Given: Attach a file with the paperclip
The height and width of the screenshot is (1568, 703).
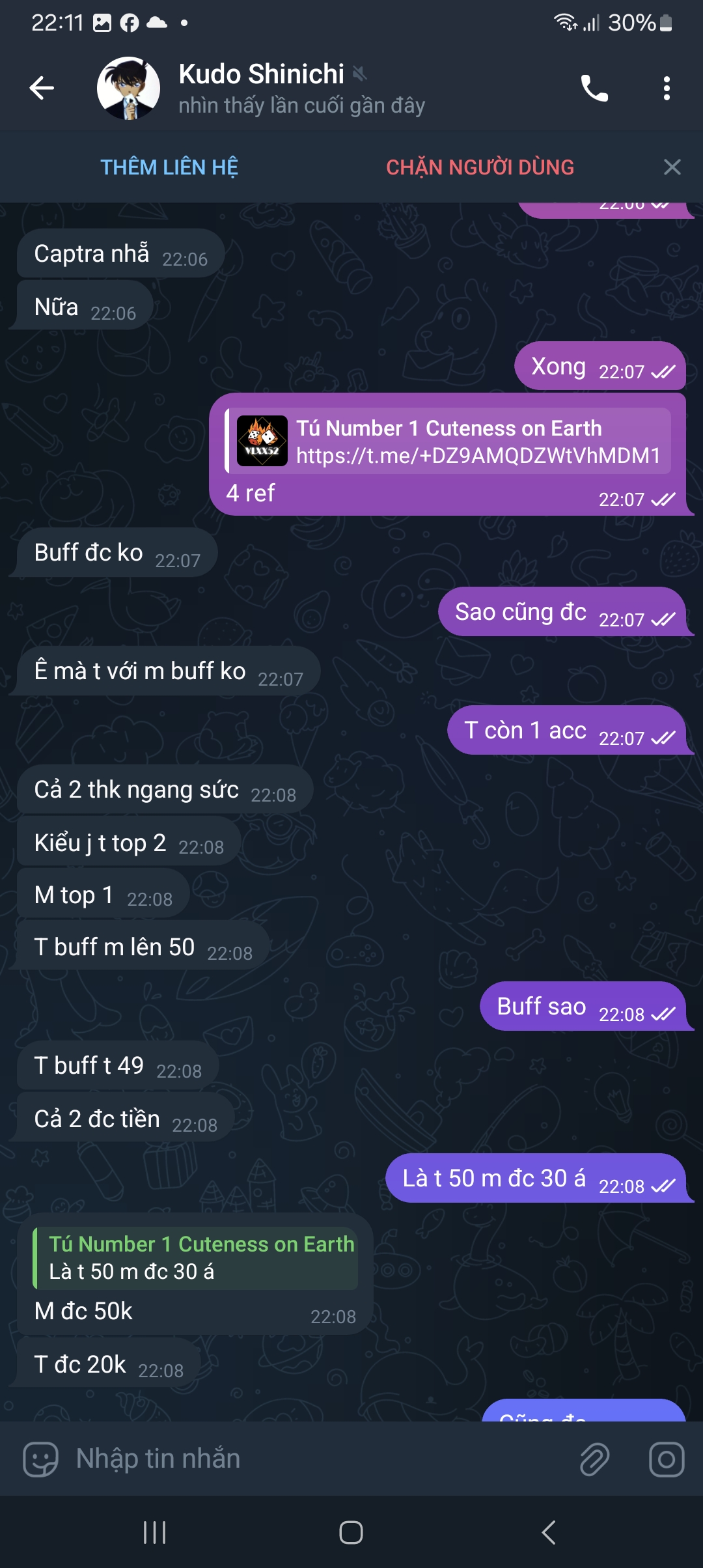Looking at the screenshot, I should point(594,1459).
